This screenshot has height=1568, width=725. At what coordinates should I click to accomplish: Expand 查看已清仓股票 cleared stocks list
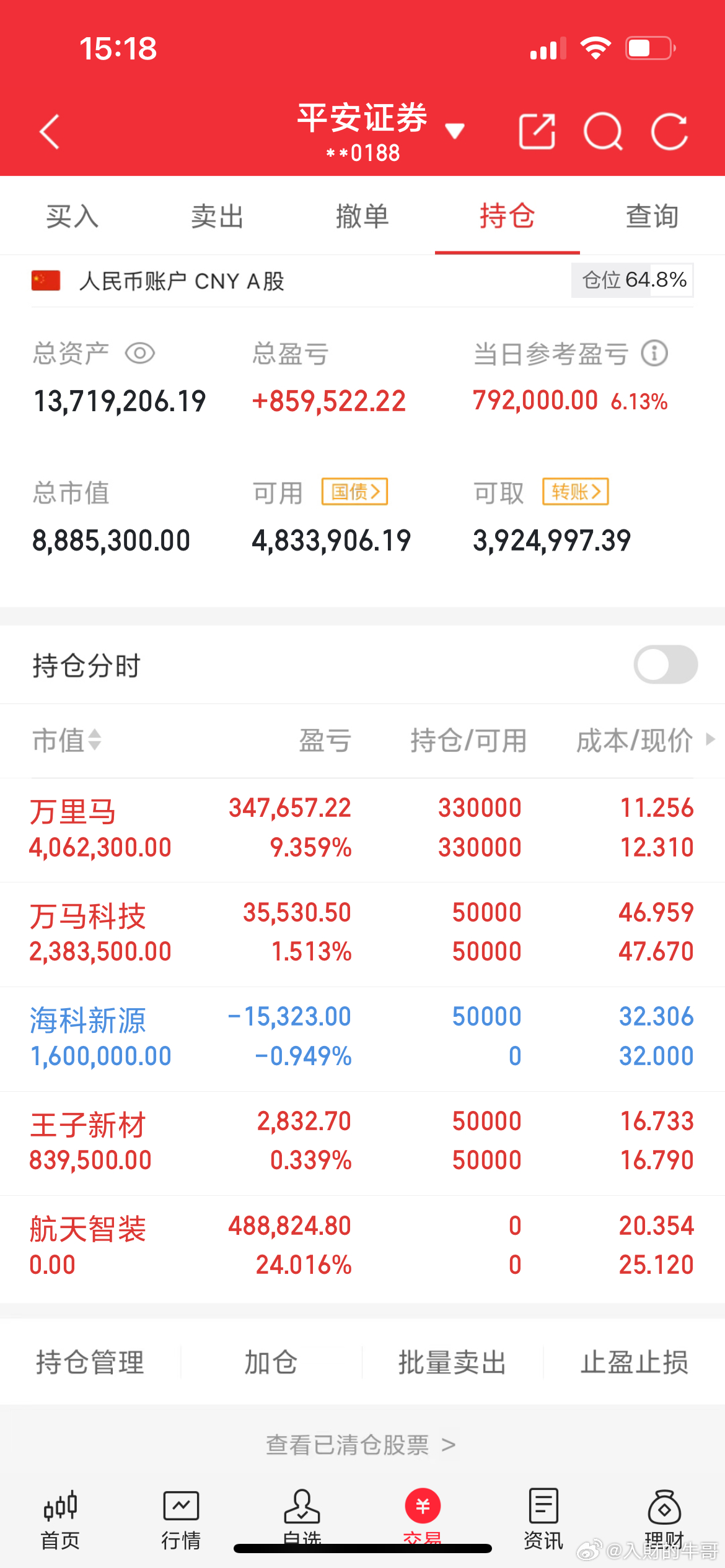361,1444
